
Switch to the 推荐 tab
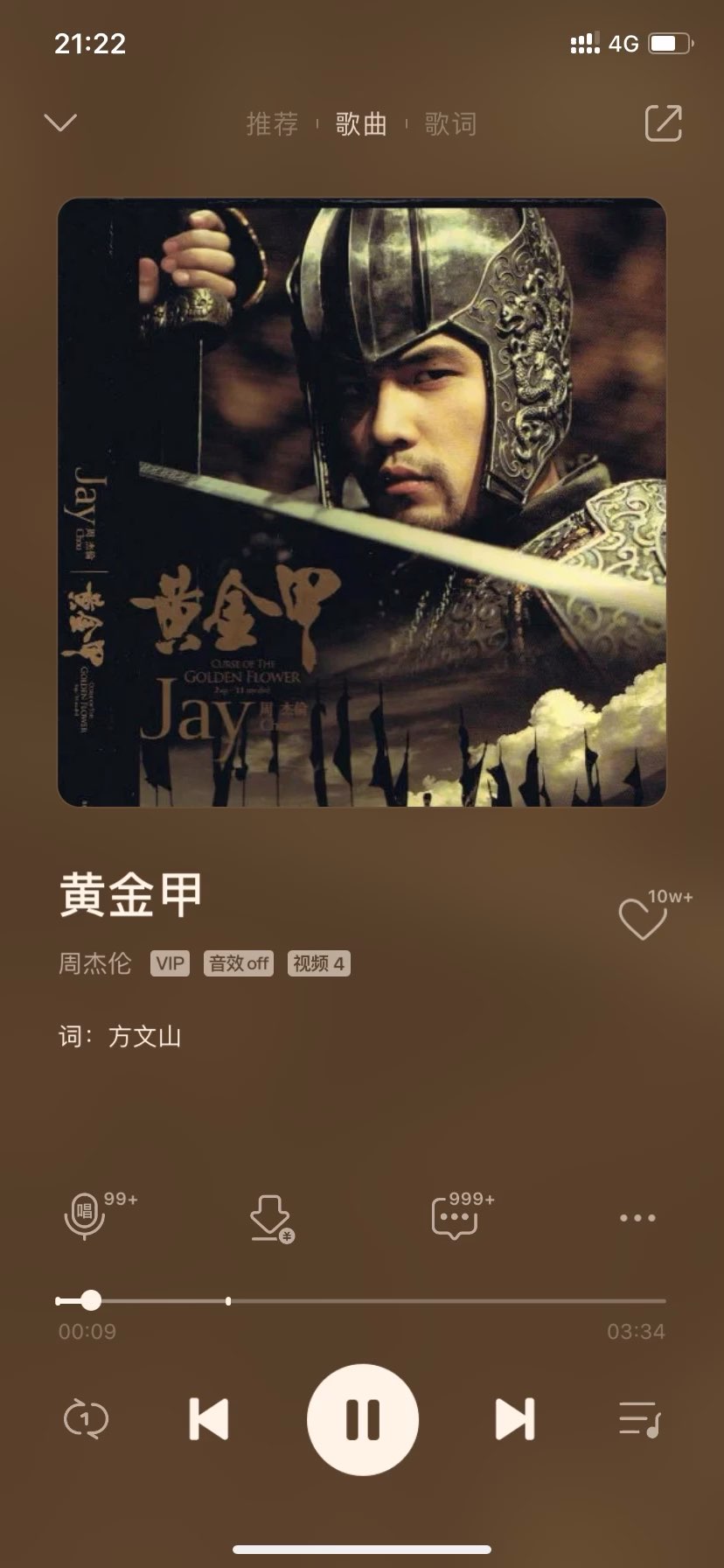click(272, 124)
